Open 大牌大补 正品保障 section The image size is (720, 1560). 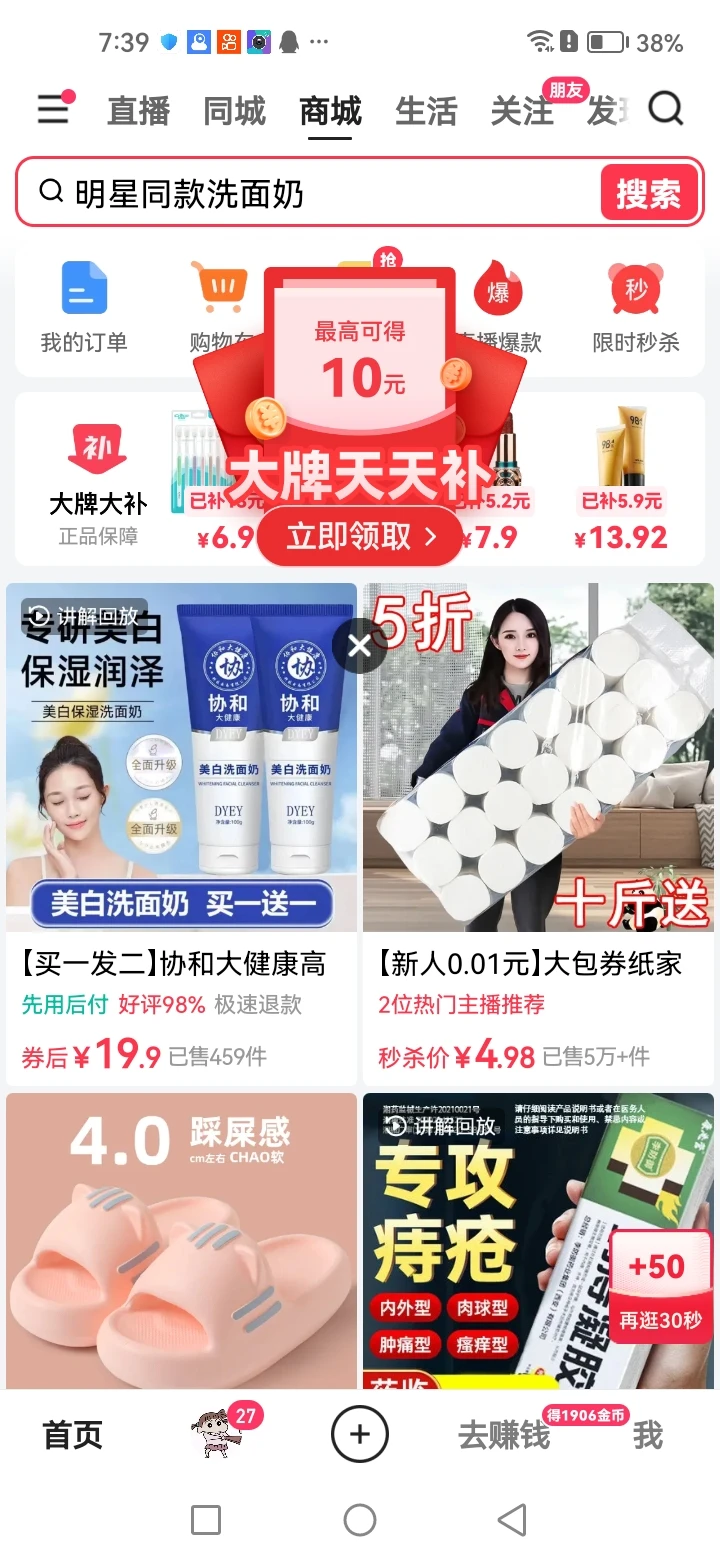coord(98,478)
